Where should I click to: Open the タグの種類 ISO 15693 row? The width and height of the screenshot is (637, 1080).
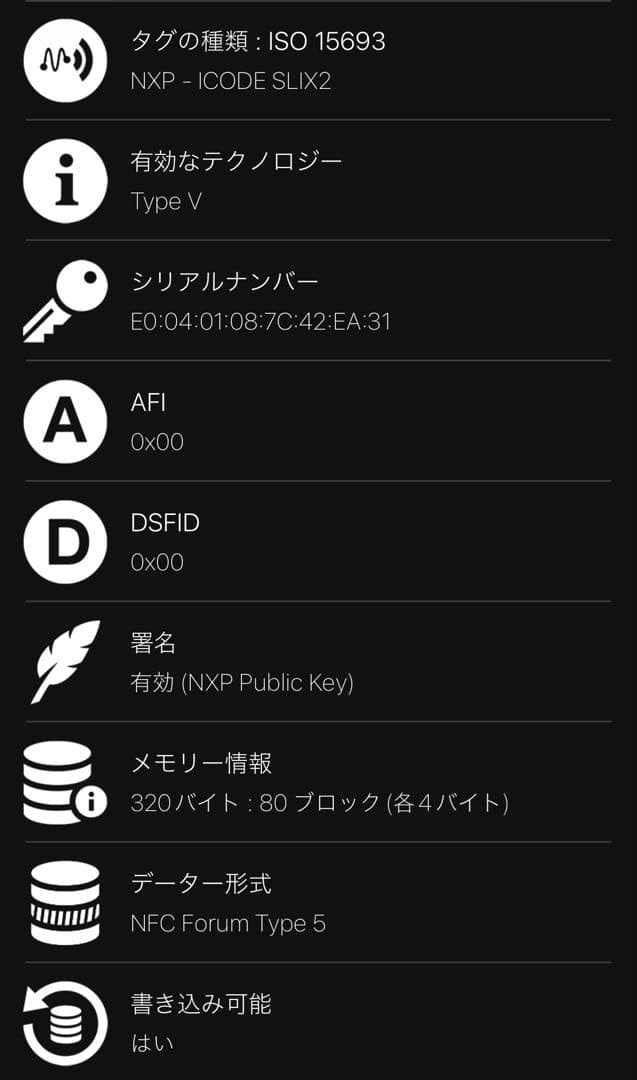(x=318, y=61)
